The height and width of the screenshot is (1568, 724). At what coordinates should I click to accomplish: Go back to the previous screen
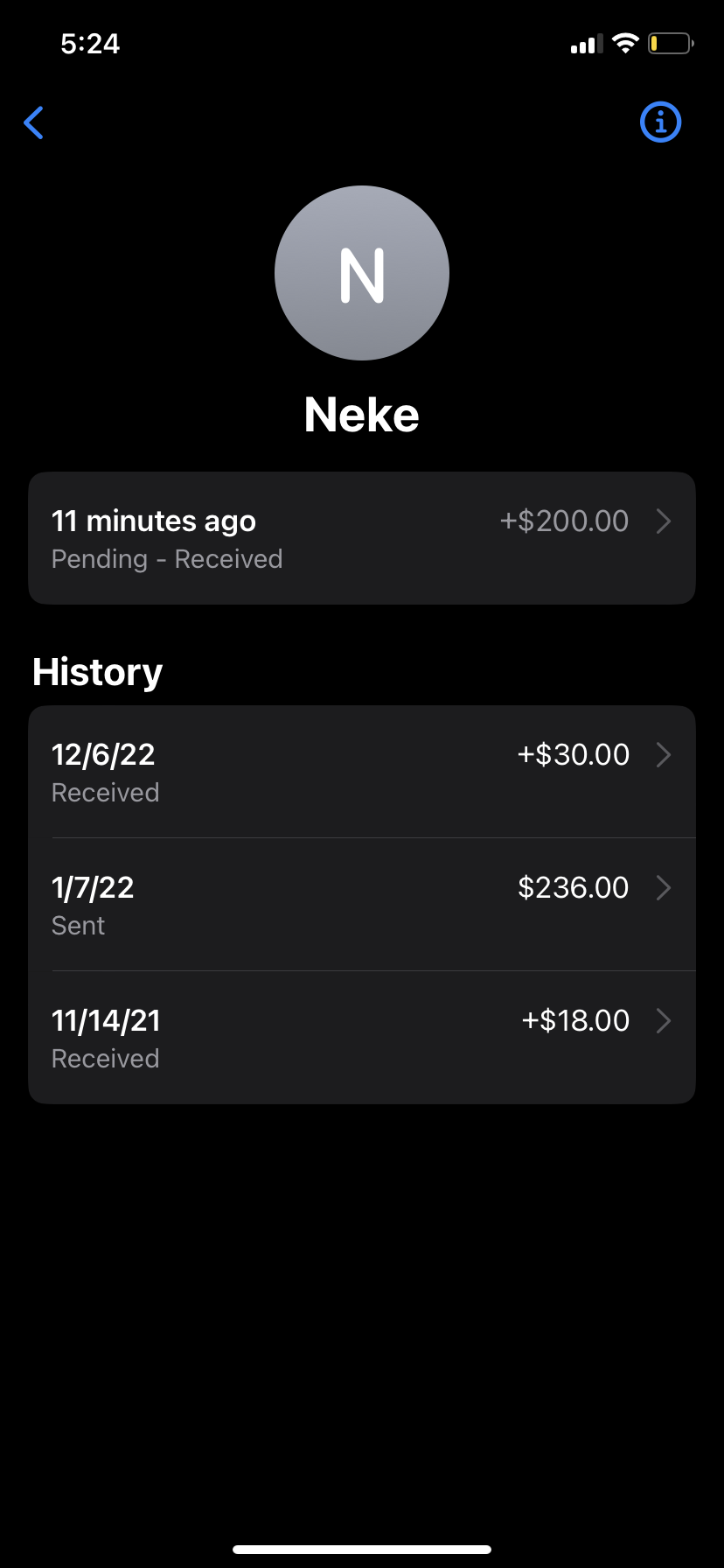pos(34,122)
